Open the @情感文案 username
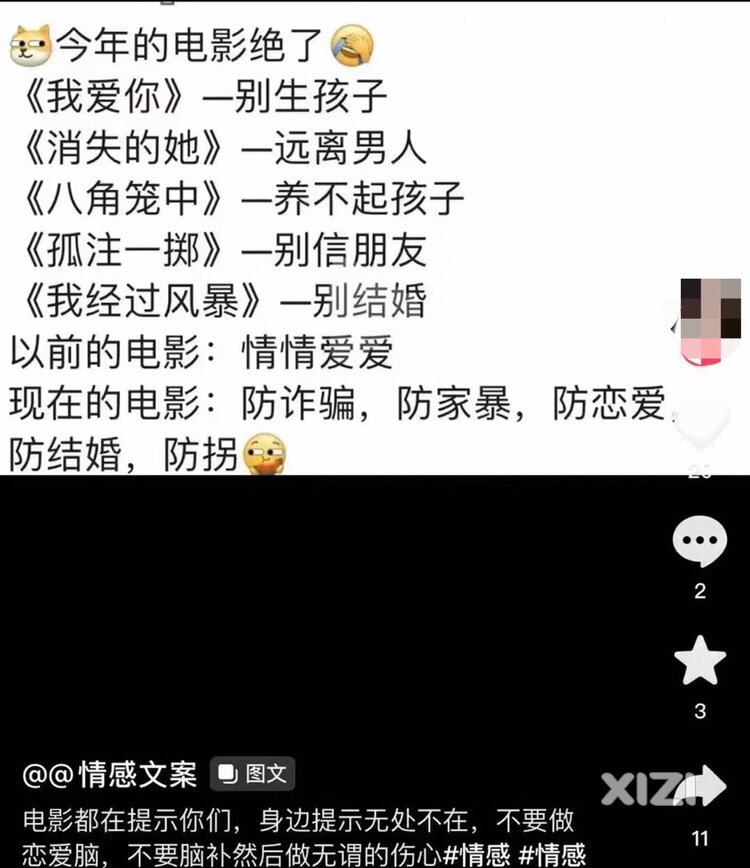The image size is (750, 868). pos(110,774)
